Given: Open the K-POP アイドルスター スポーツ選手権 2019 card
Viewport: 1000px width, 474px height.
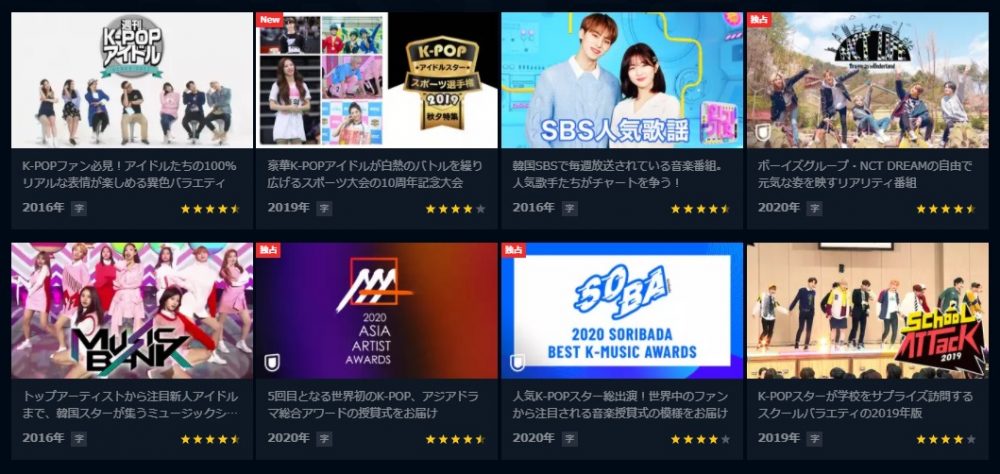Looking at the screenshot, I should point(377,82).
